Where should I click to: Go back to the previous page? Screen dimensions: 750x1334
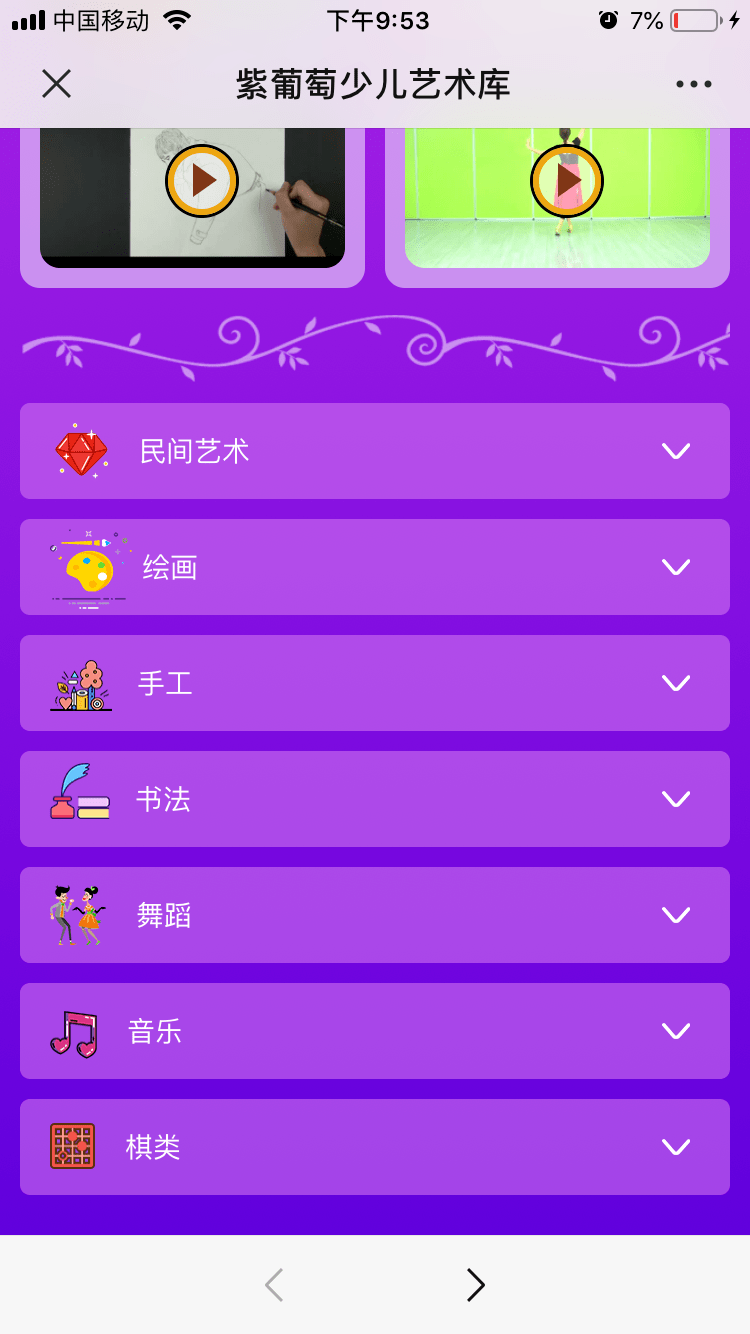coord(274,1285)
